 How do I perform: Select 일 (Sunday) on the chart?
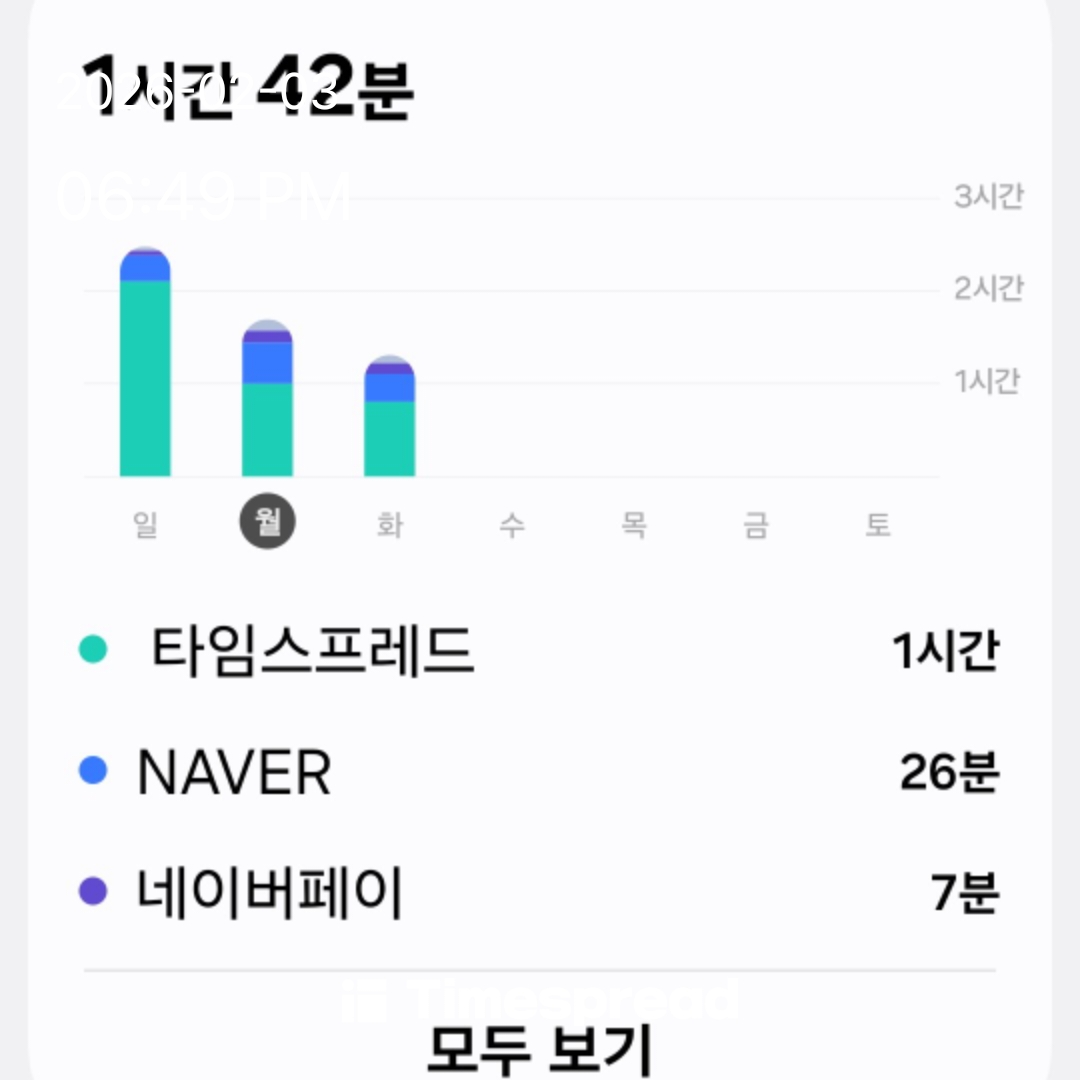(x=146, y=524)
